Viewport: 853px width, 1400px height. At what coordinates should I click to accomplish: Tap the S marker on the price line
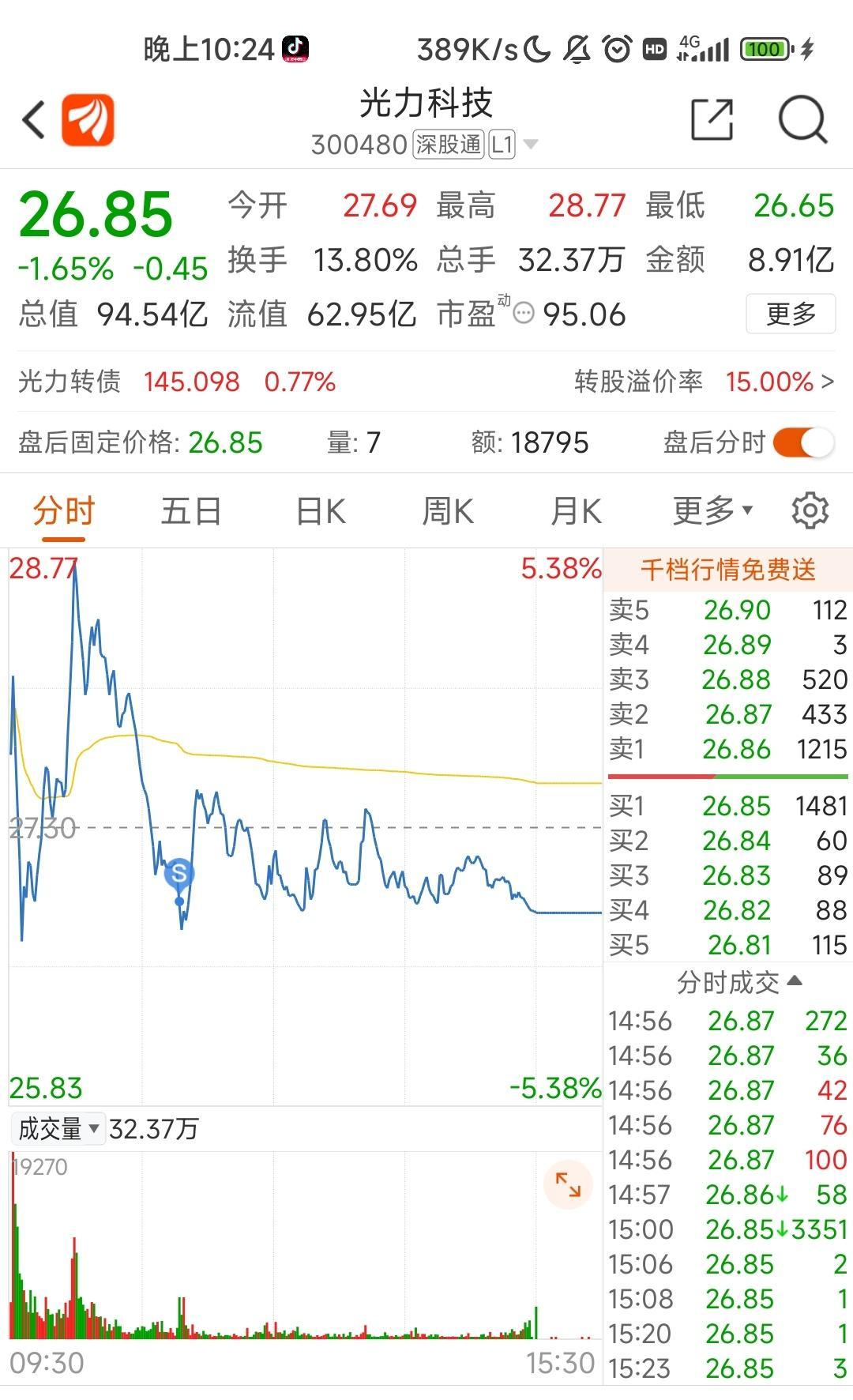(x=179, y=874)
